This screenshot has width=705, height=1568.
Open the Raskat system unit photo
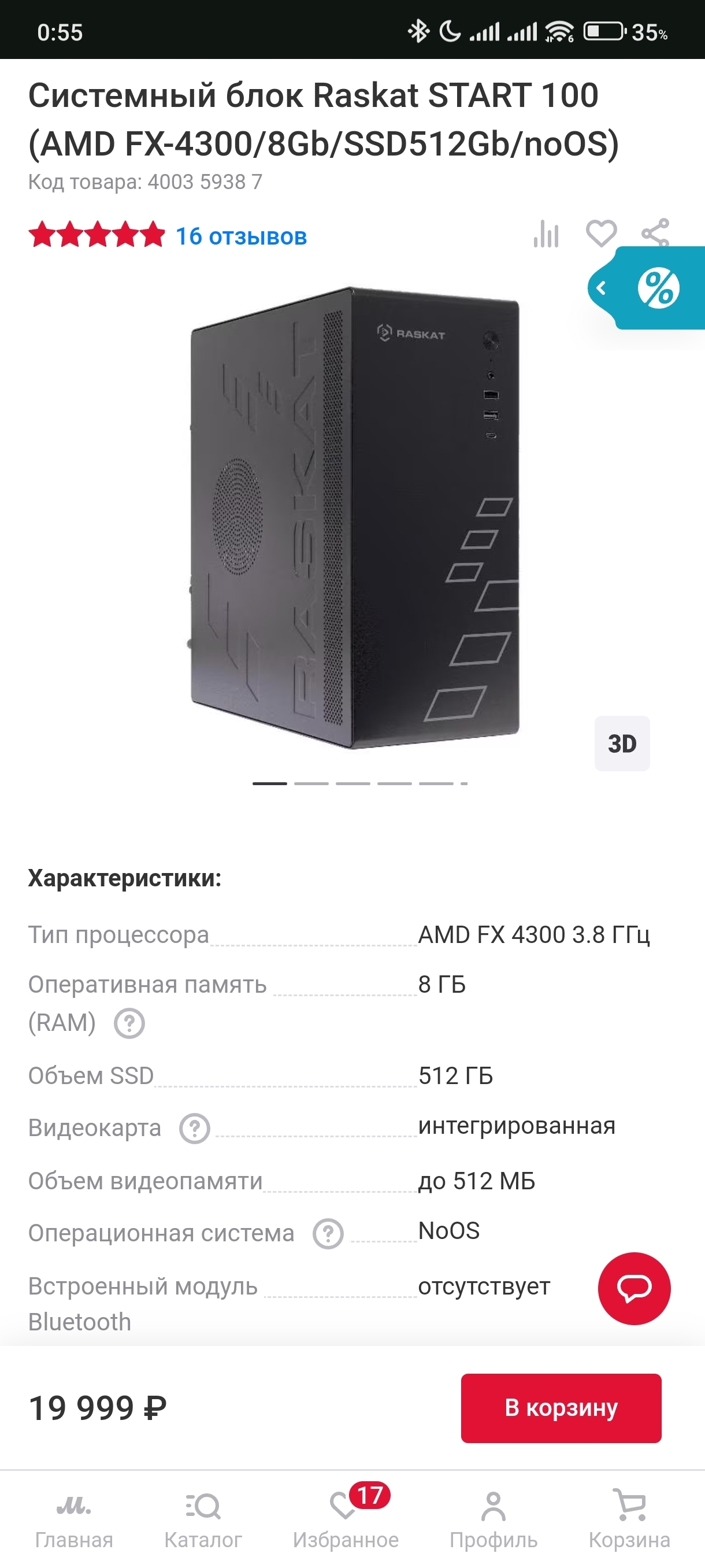coord(355,517)
